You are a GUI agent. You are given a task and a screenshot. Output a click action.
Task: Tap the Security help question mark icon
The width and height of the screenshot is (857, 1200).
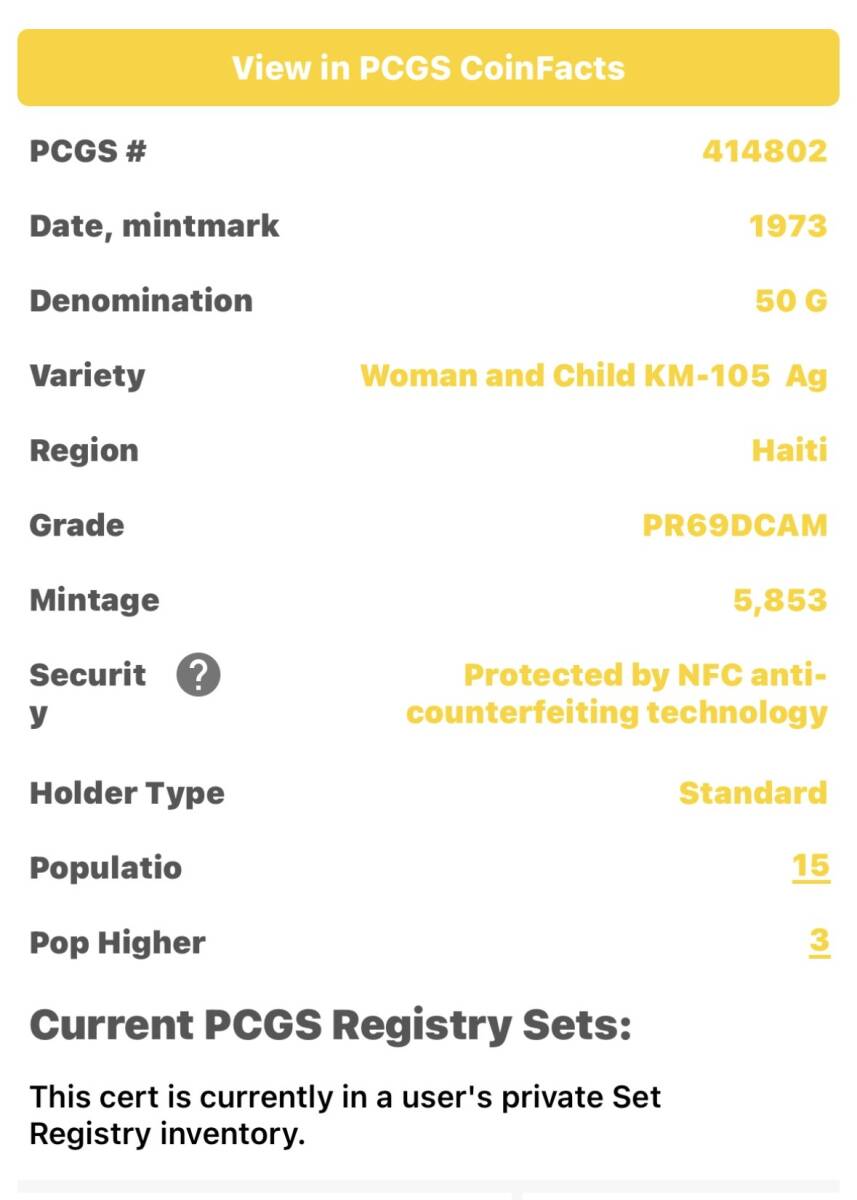coord(198,677)
